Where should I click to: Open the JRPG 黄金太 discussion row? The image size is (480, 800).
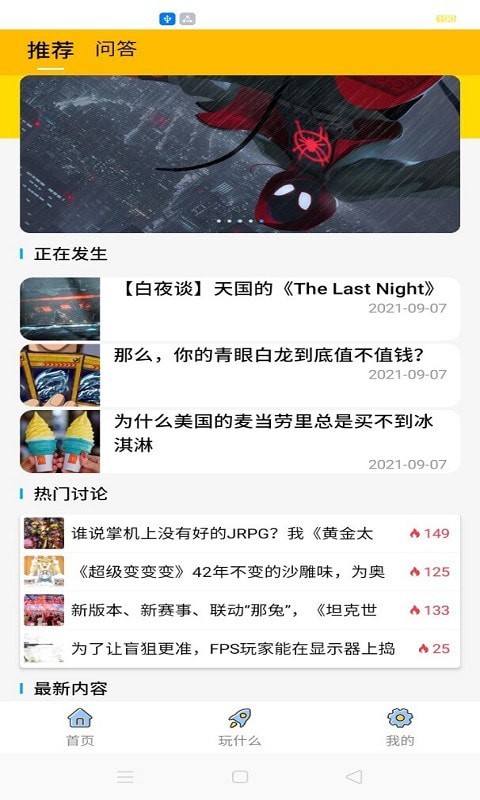[240, 534]
